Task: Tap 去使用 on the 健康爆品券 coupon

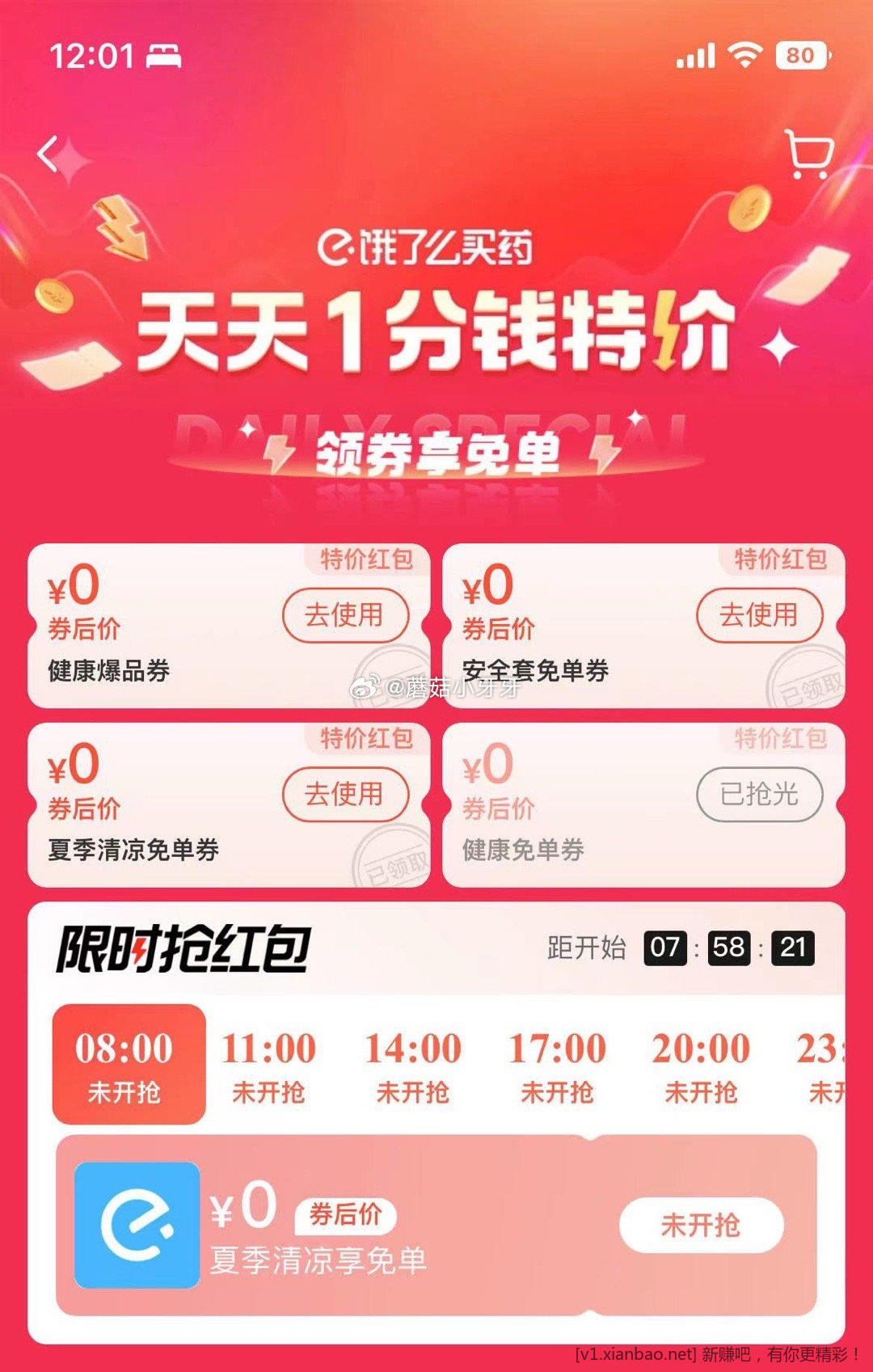Action: tap(345, 615)
